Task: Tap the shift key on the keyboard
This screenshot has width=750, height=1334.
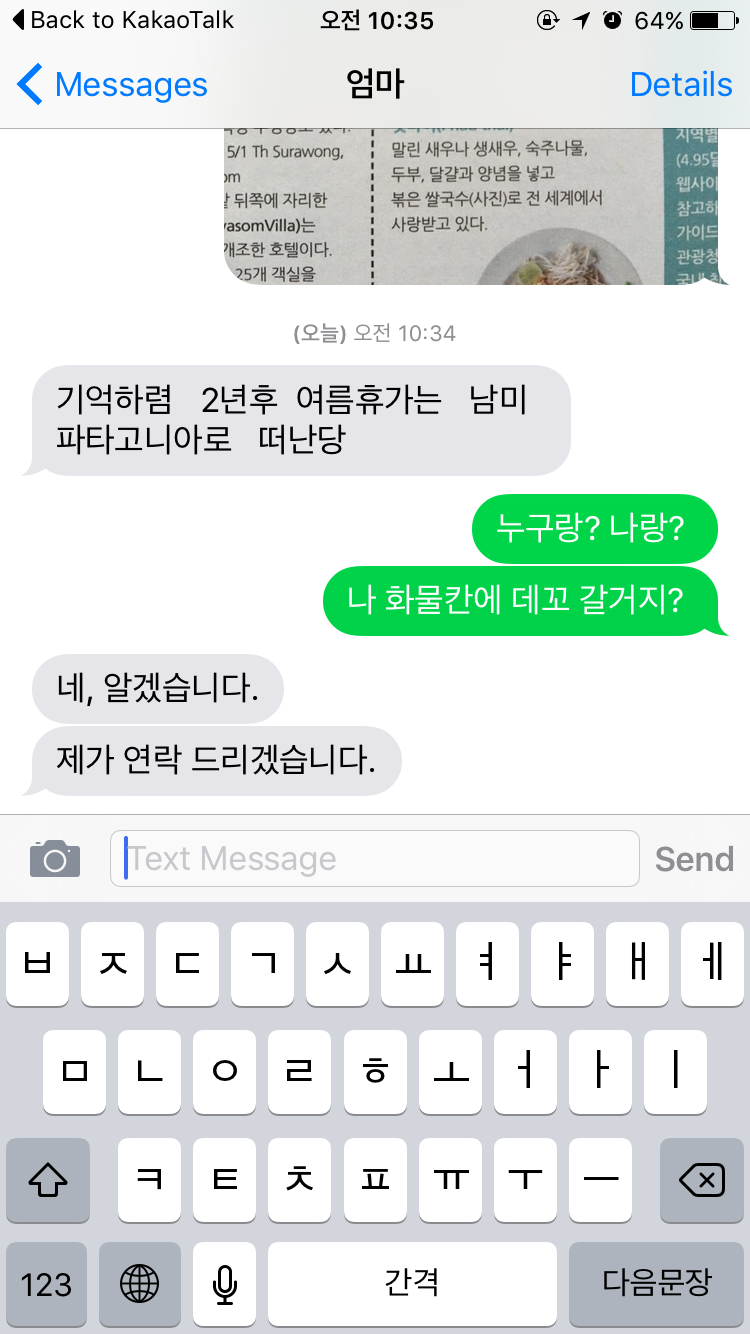Action: coord(48,1180)
